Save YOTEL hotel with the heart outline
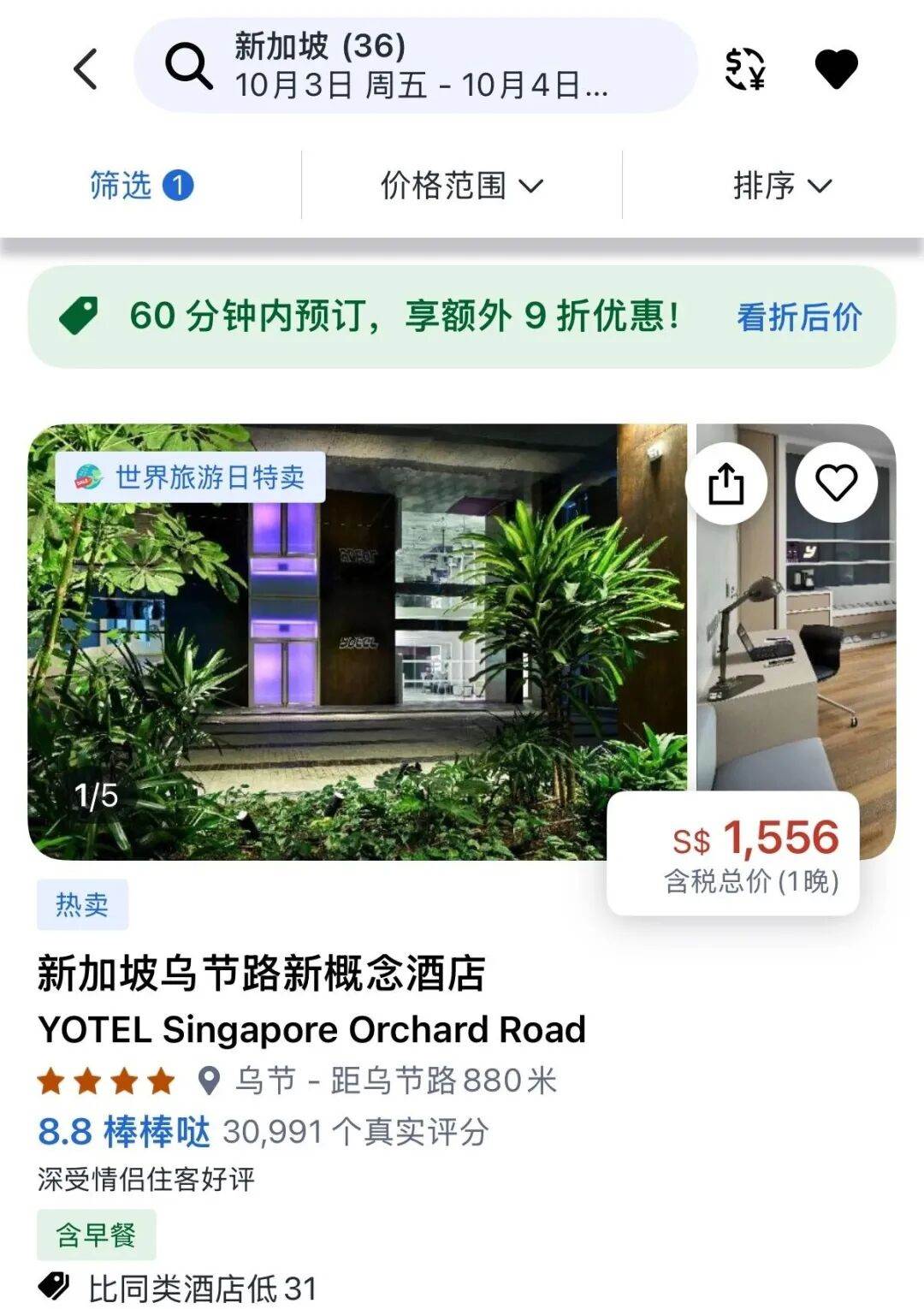 pyautogui.click(x=836, y=483)
